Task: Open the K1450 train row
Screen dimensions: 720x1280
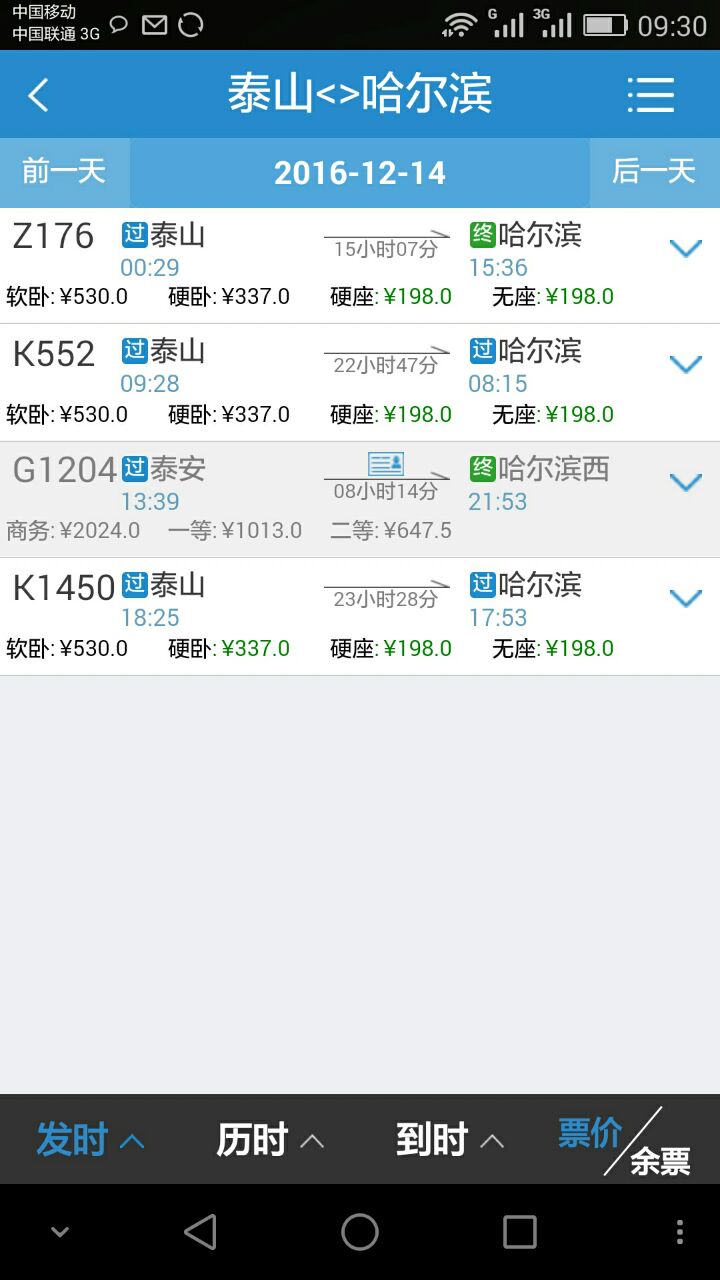Action: (x=360, y=617)
